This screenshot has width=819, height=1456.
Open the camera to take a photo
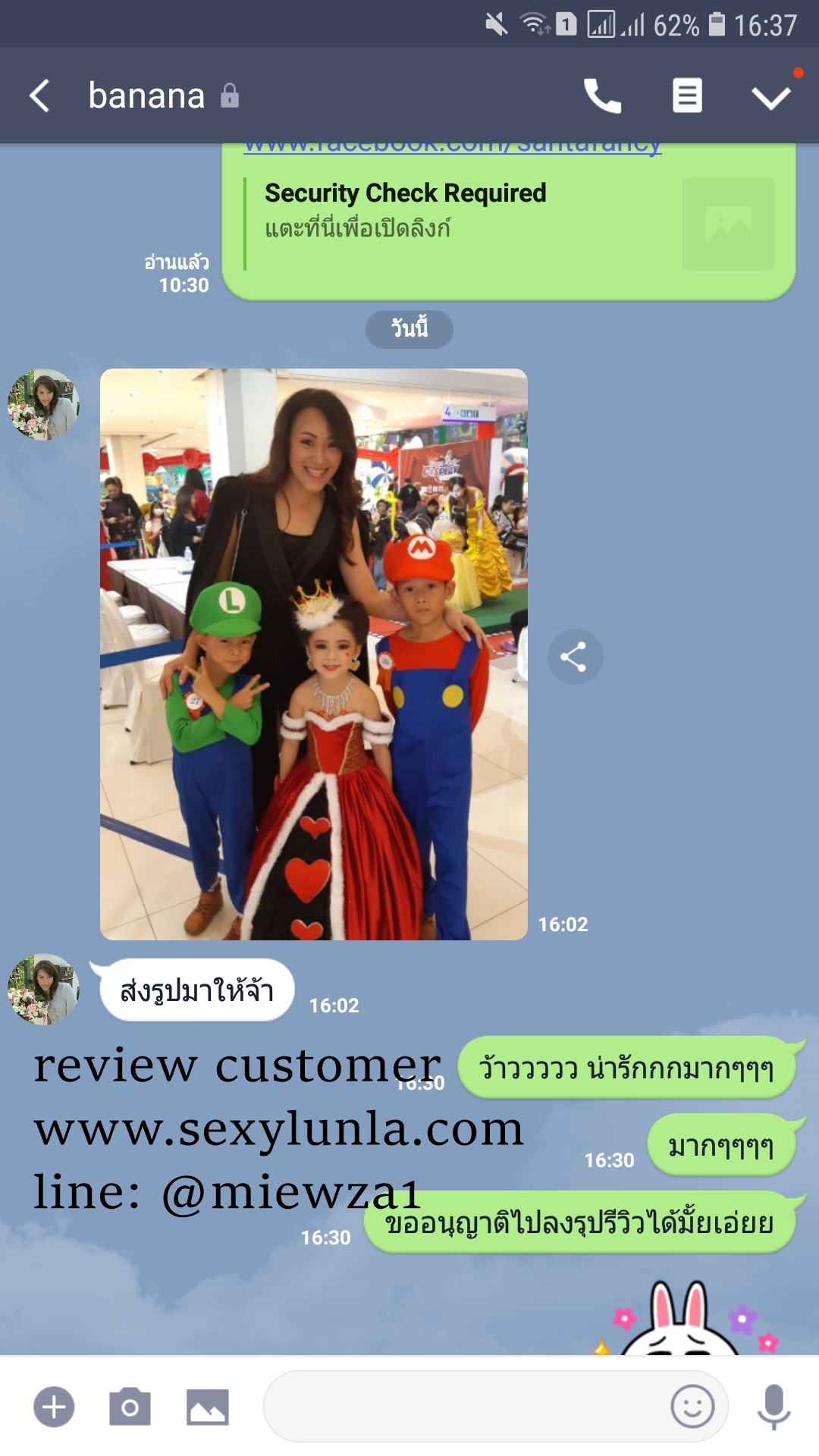[x=130, y=1407]
